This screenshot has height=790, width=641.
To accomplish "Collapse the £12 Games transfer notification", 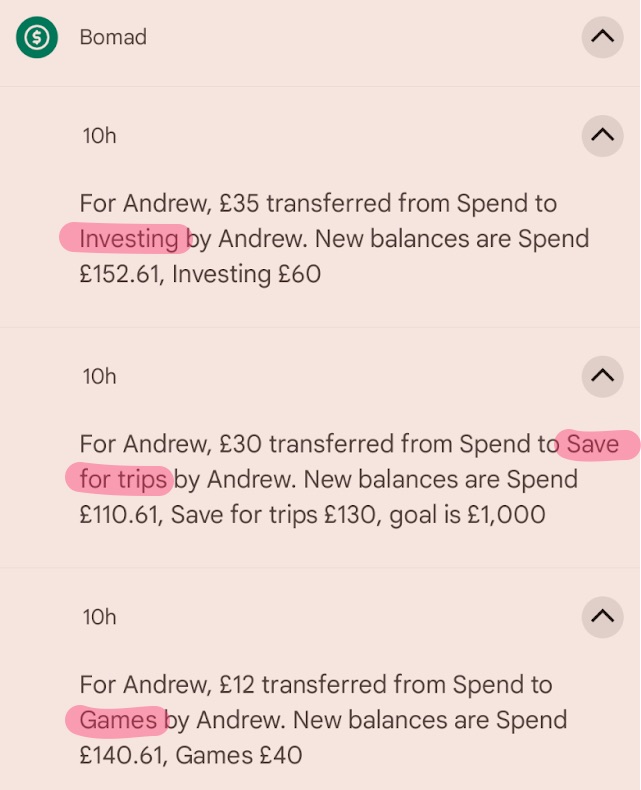I will [602, 616].
